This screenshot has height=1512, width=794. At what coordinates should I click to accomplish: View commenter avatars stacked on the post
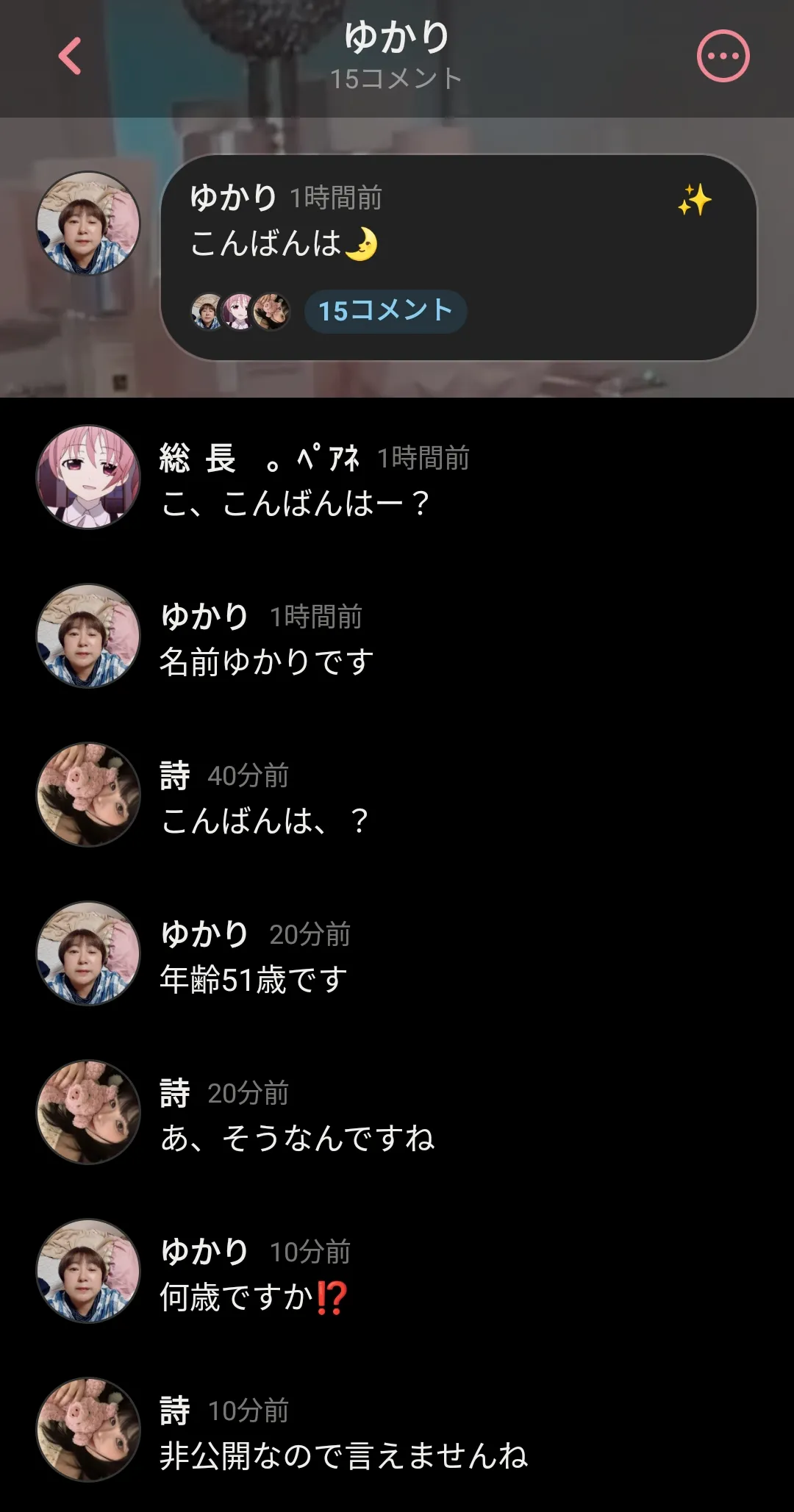tap(240, 311)
